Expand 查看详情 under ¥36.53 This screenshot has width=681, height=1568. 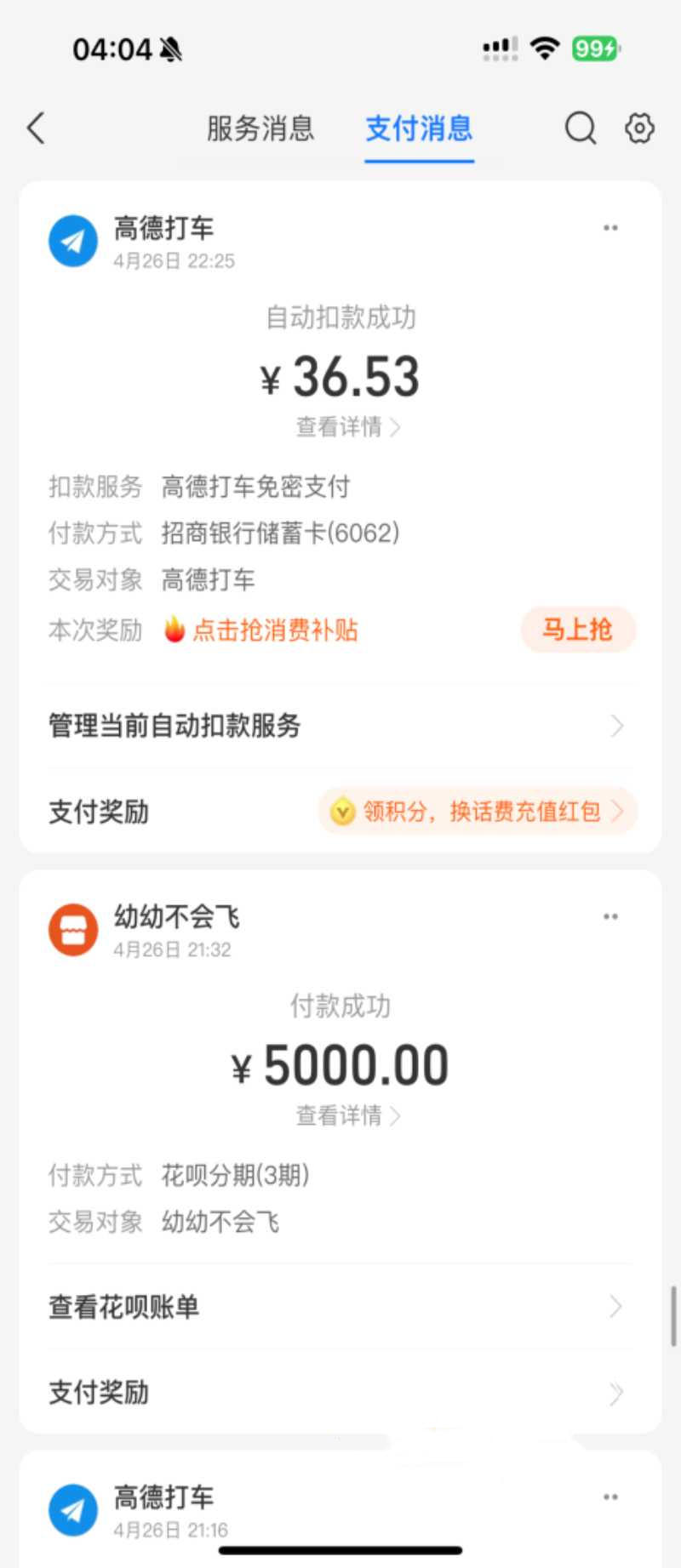[340, 428]
